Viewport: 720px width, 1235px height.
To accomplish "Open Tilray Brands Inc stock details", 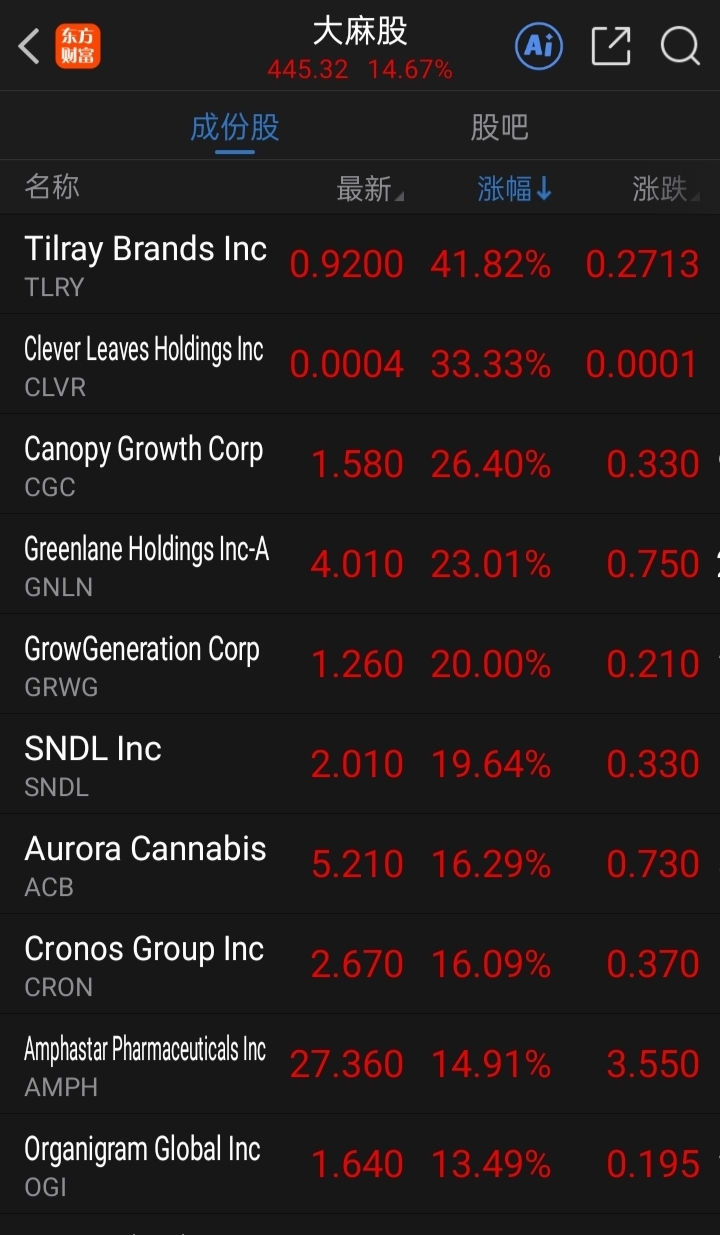I will point(360,265).
